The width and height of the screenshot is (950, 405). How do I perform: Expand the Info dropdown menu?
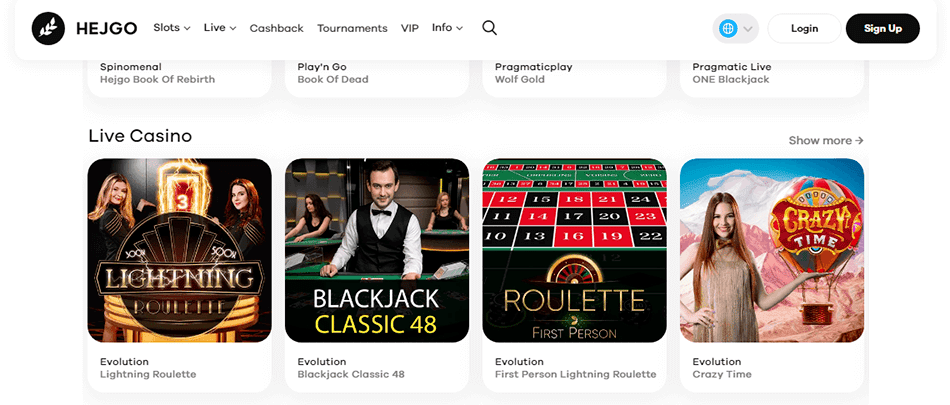point(448,28)
